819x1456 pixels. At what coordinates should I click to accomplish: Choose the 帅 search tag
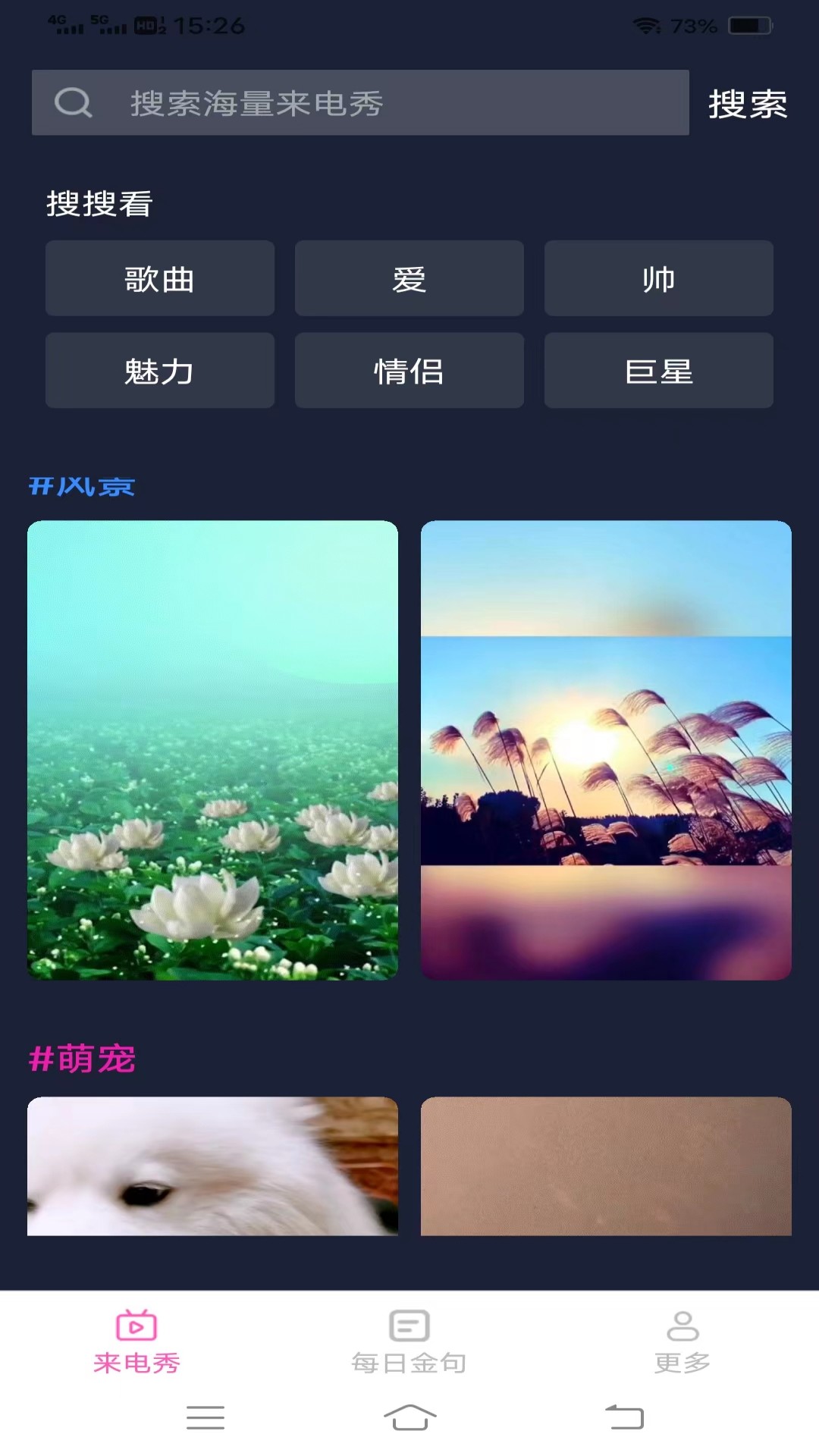pyautogui.click(x=658, y=278)
